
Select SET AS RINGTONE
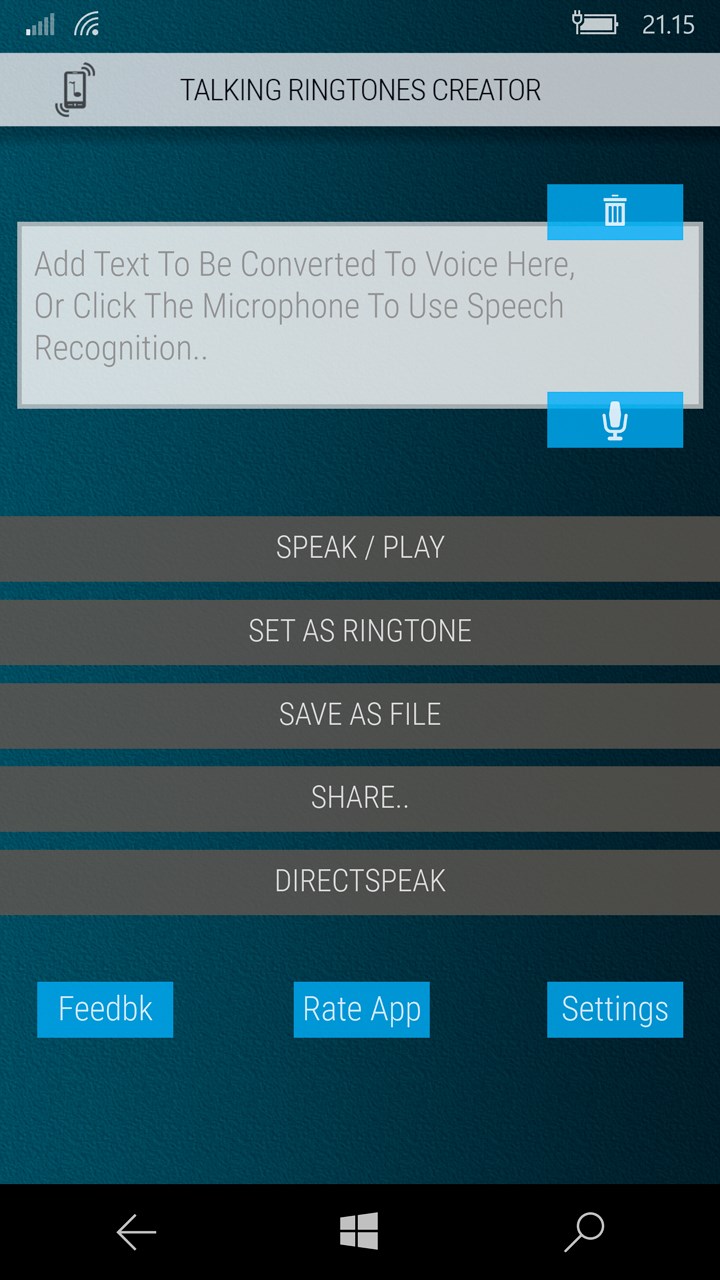click(x=360, y=631)
